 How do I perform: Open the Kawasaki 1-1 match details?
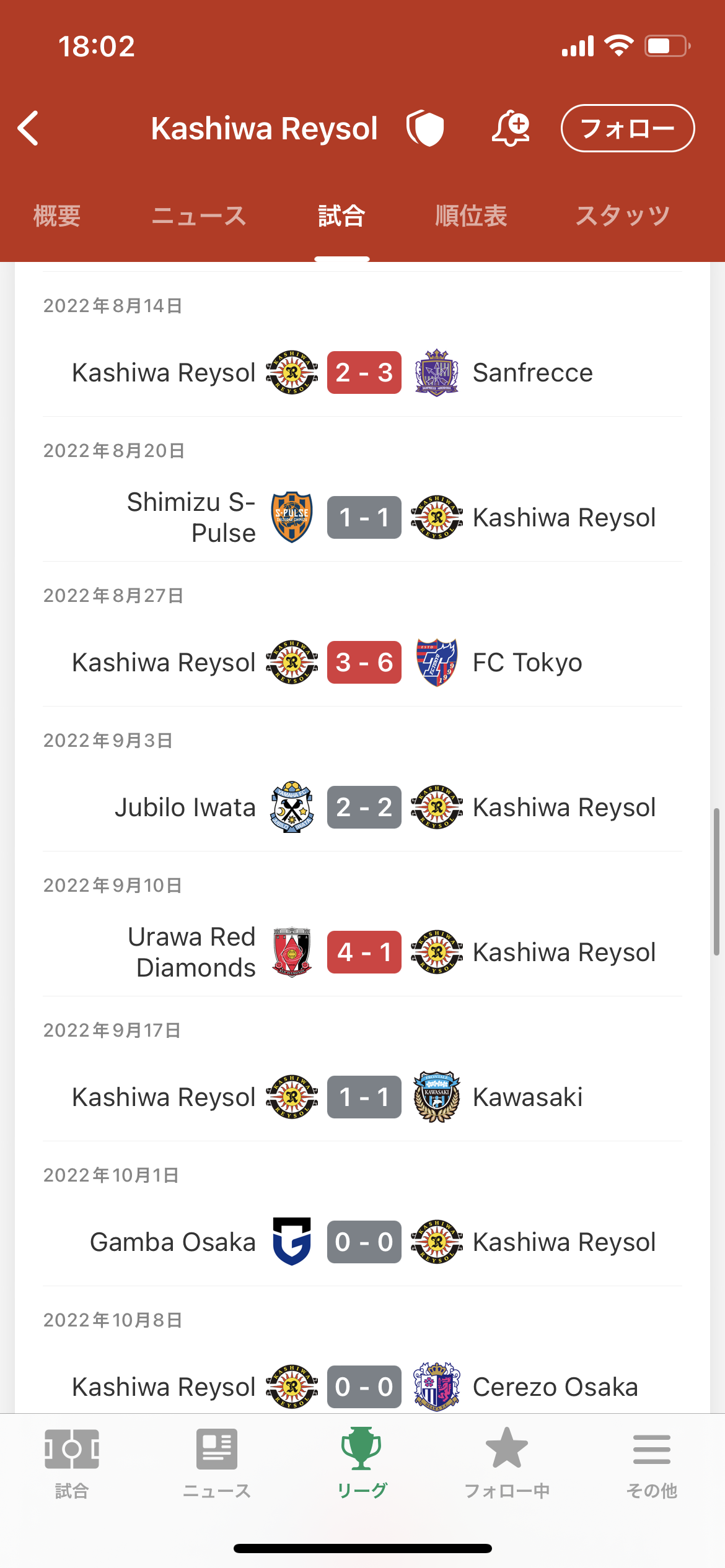[x=363, y=1097]
